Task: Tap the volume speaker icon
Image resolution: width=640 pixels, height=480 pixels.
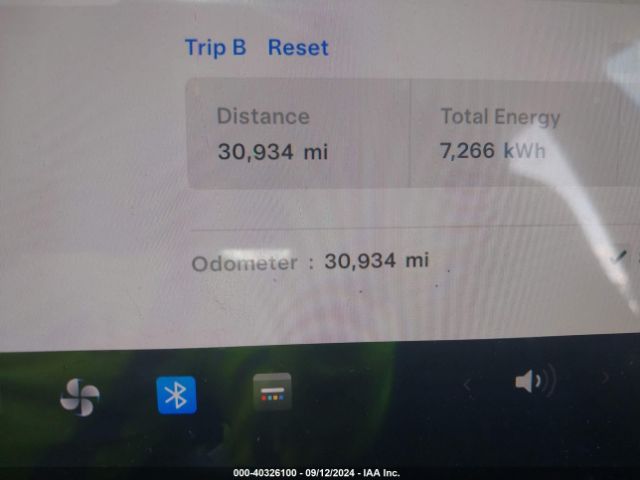Action: coord(534,382)
